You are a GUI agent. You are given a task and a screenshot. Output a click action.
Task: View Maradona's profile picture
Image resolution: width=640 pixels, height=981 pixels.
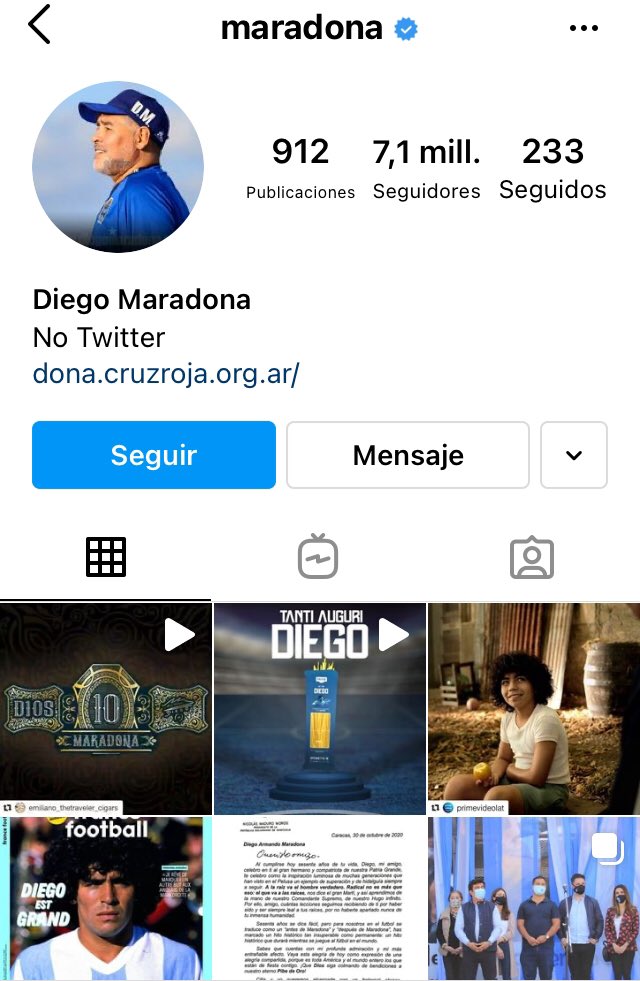tap(117, 166)
